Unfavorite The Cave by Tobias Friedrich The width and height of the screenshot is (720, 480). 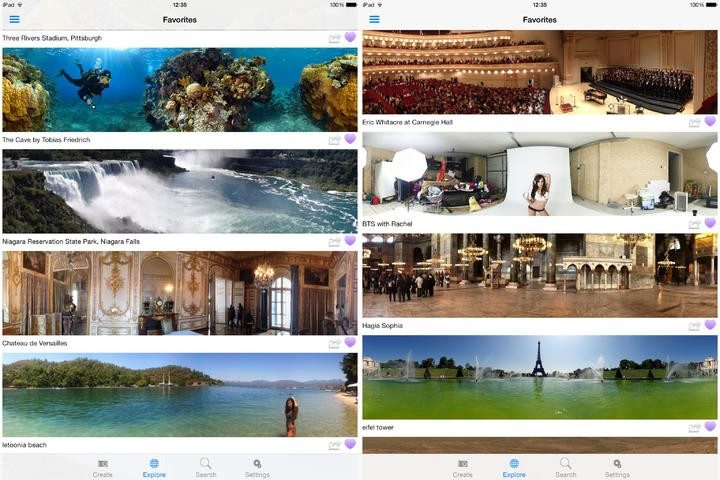pyautogui.click(x=350, y=140)
